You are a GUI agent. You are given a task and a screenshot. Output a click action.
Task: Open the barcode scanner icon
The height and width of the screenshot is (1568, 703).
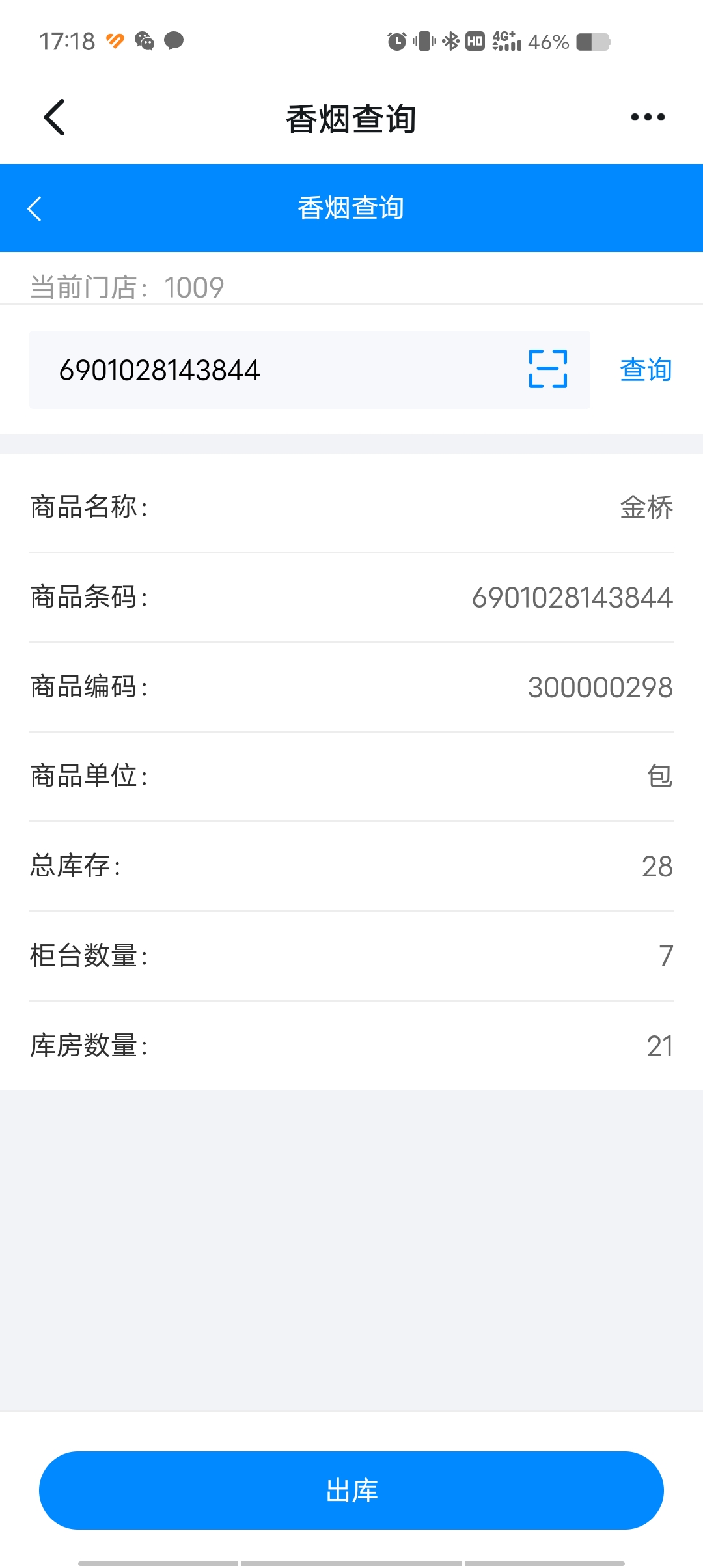tap(547, 369)
